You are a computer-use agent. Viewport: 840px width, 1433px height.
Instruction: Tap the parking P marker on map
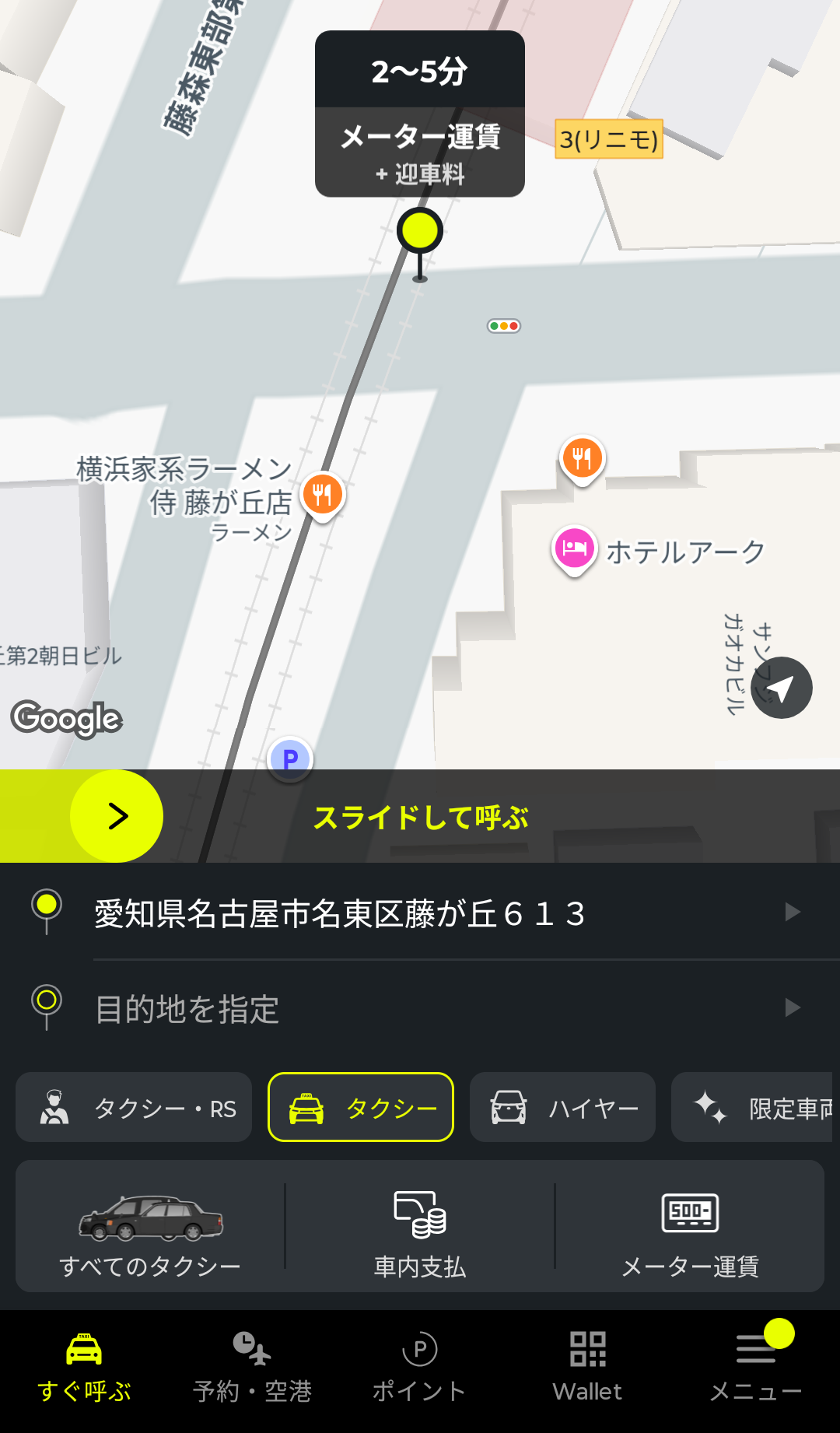[x=290, y=759]
